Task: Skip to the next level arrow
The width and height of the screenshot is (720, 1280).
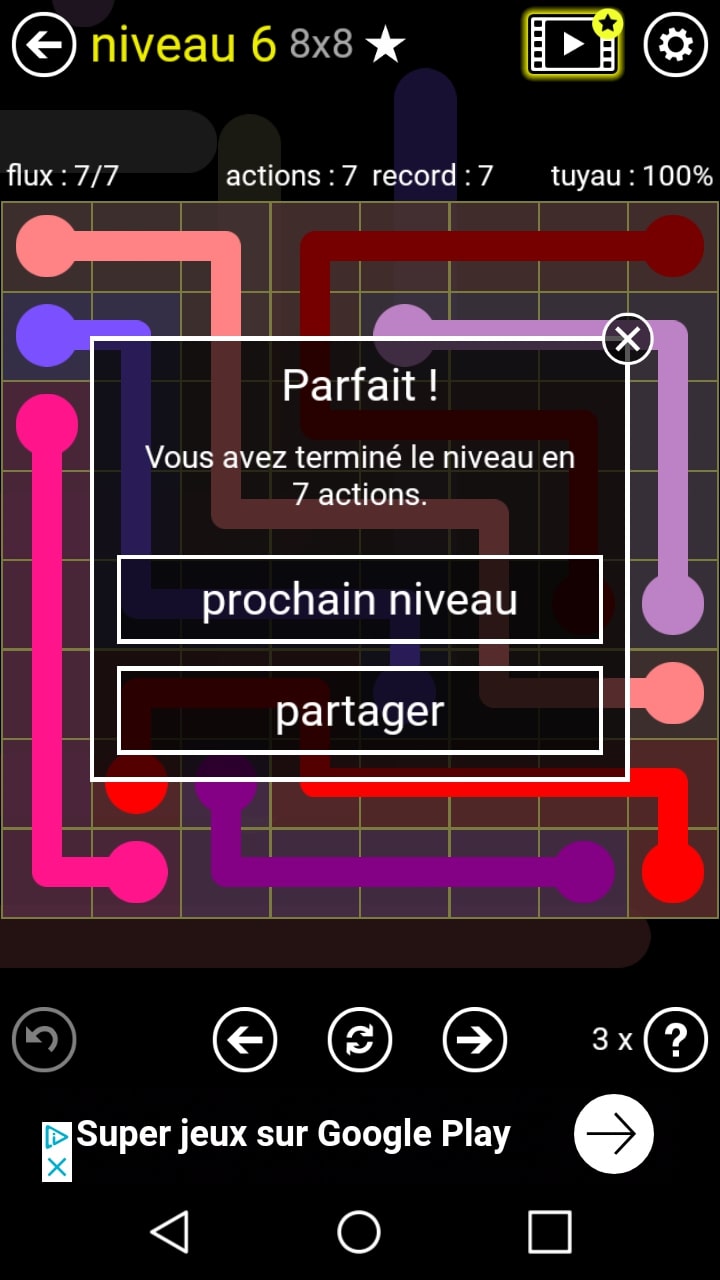Action: 475,1040
